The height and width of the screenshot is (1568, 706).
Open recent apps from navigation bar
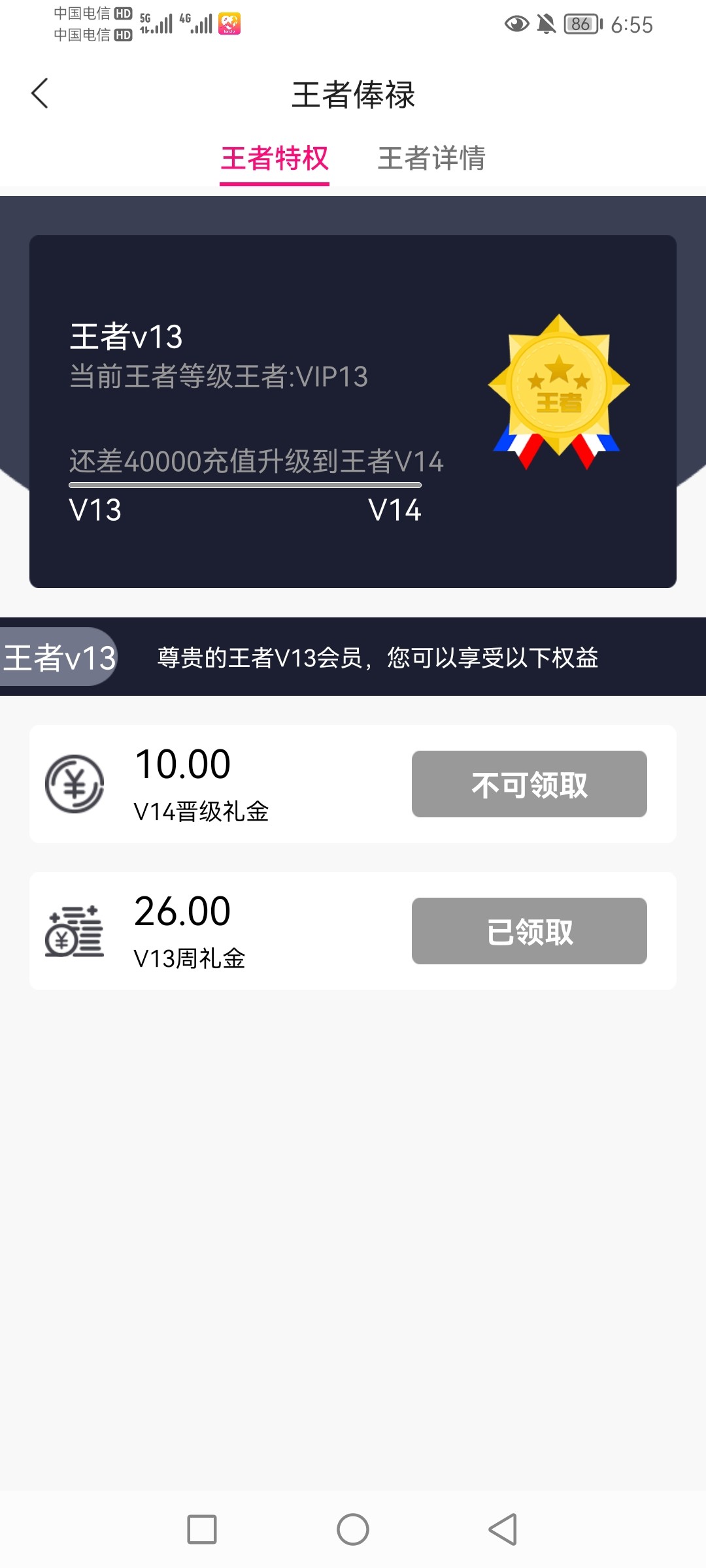pyautogui.click(x=202, y=1529)
